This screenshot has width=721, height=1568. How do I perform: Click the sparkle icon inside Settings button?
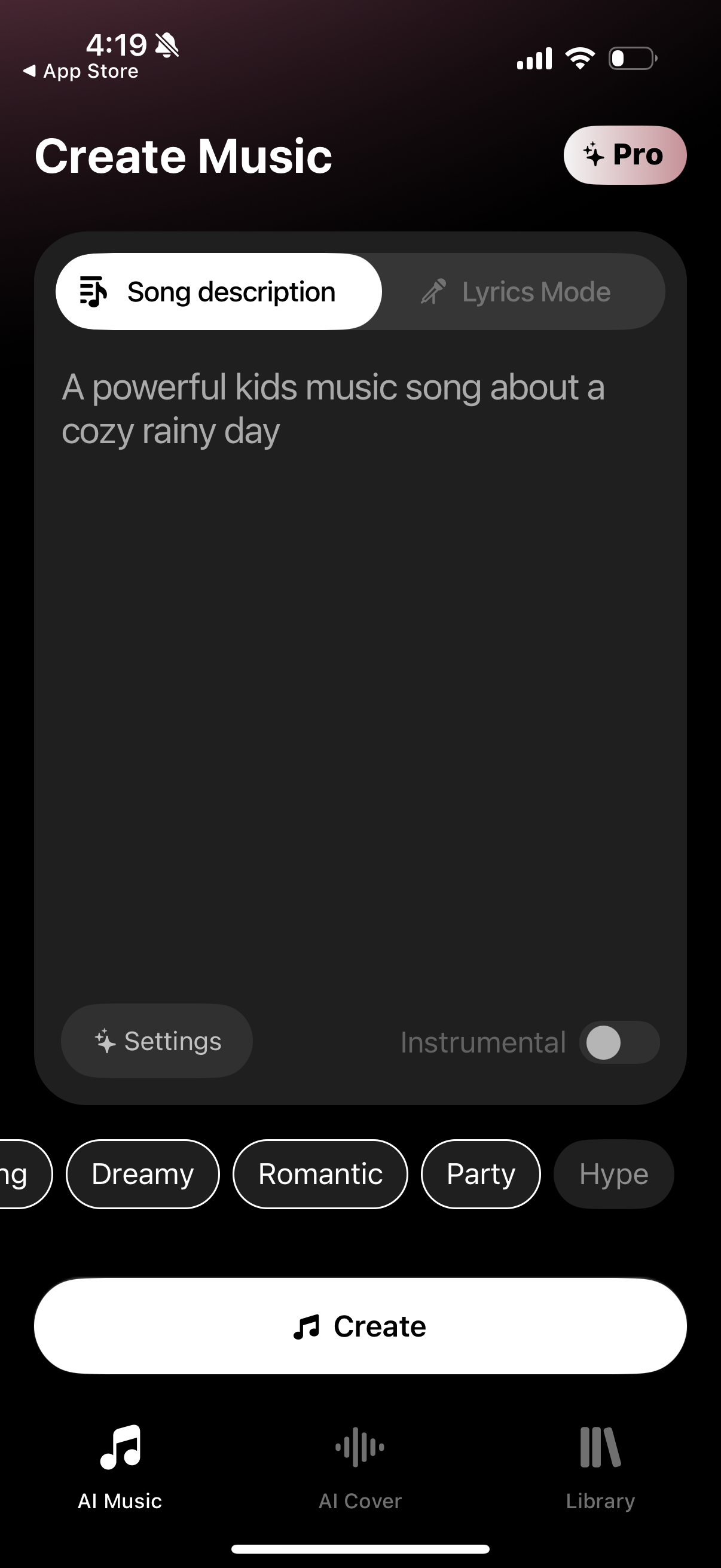click(106, 1041)
